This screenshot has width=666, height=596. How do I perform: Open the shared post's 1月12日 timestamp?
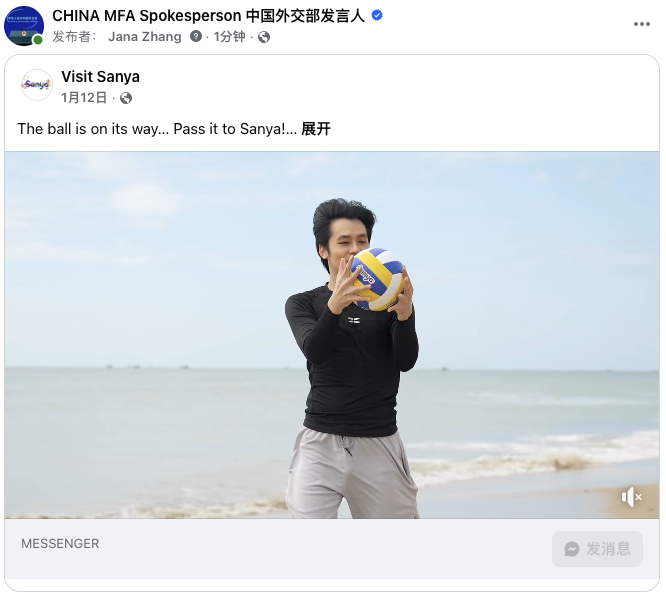[84, 97]
